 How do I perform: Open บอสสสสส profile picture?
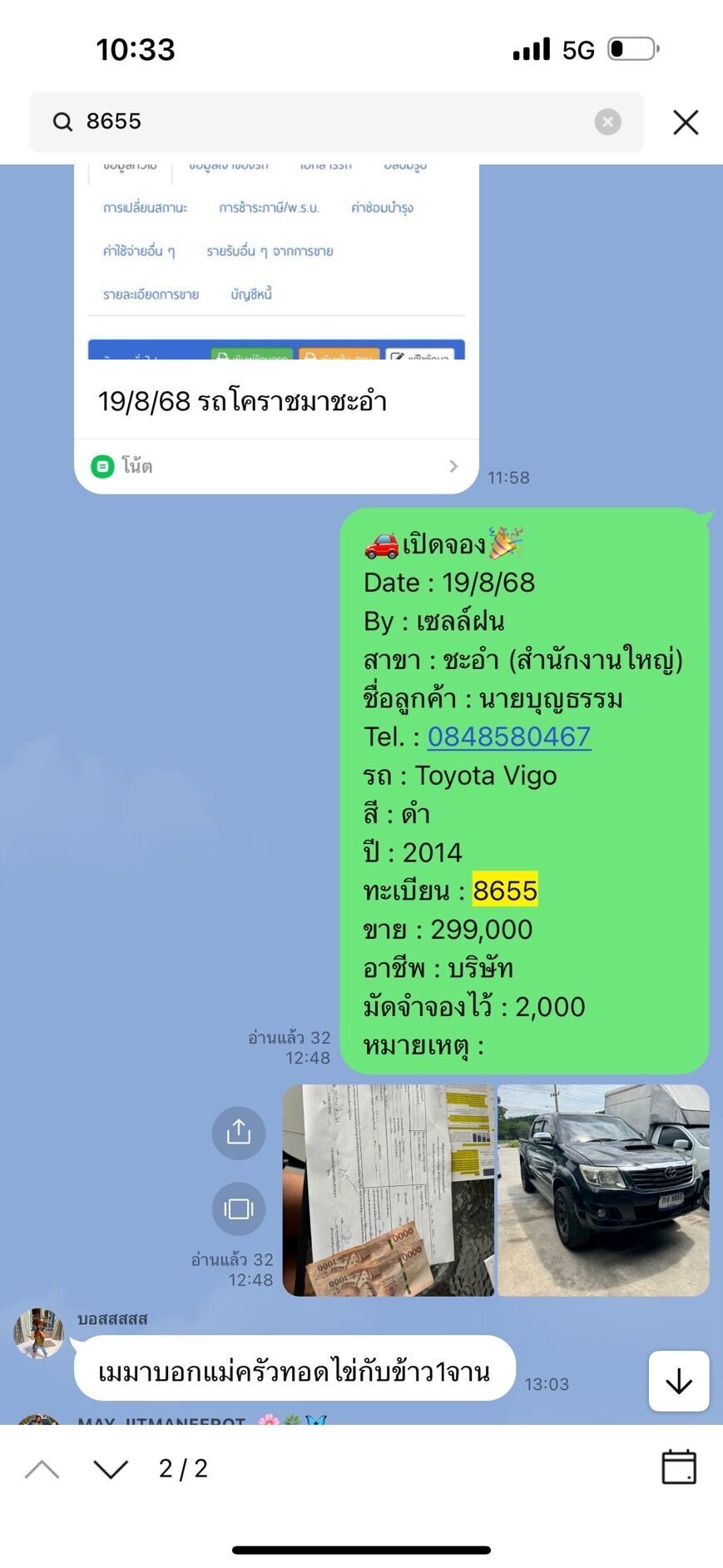pos(38,1333)
